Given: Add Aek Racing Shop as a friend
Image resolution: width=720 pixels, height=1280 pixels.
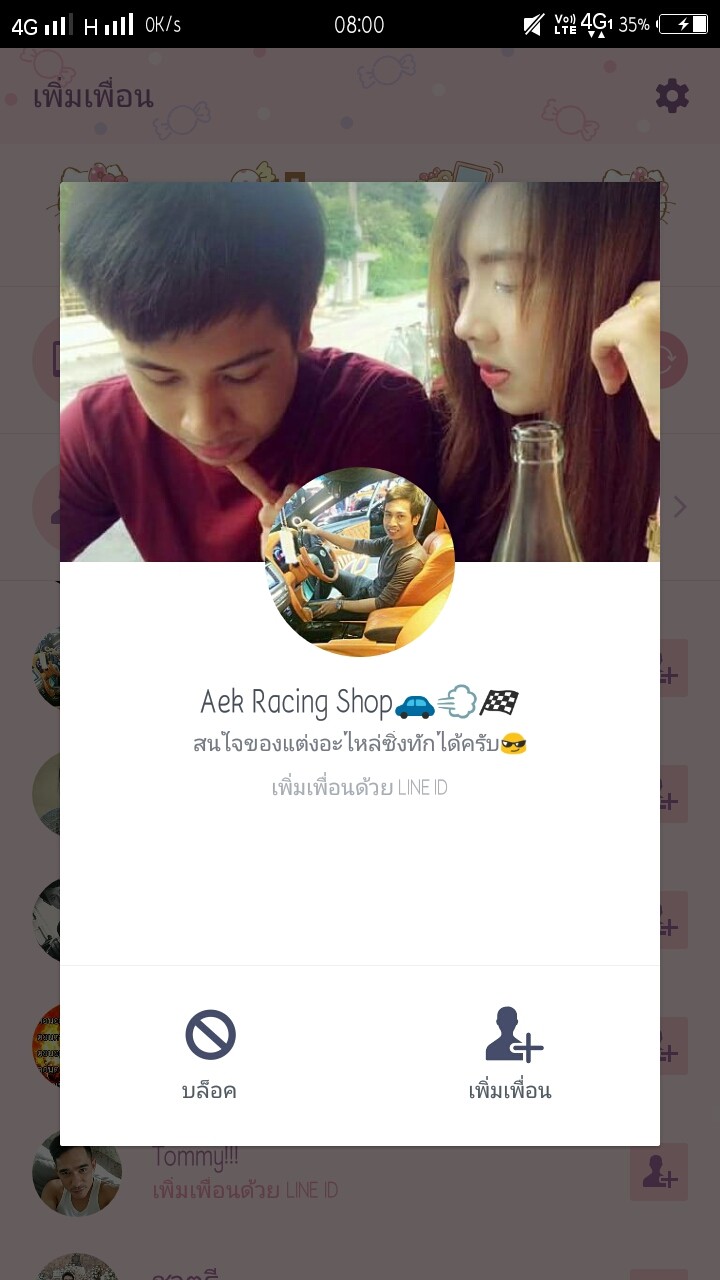Looking at the screenshot, I should point(510,1055).
